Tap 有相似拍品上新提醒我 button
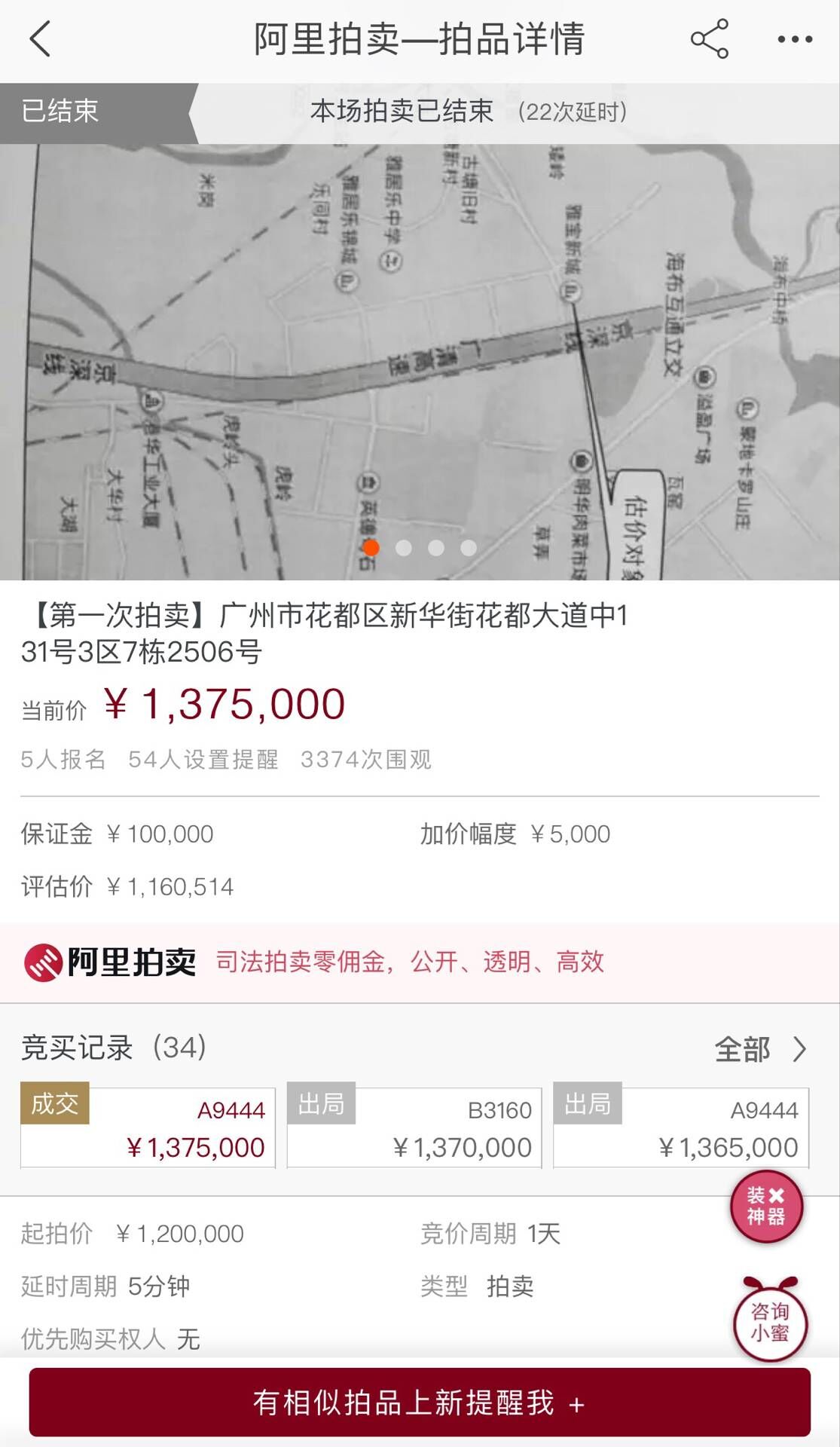Viewport: 840px width, 1447px height. (420, 1403)
